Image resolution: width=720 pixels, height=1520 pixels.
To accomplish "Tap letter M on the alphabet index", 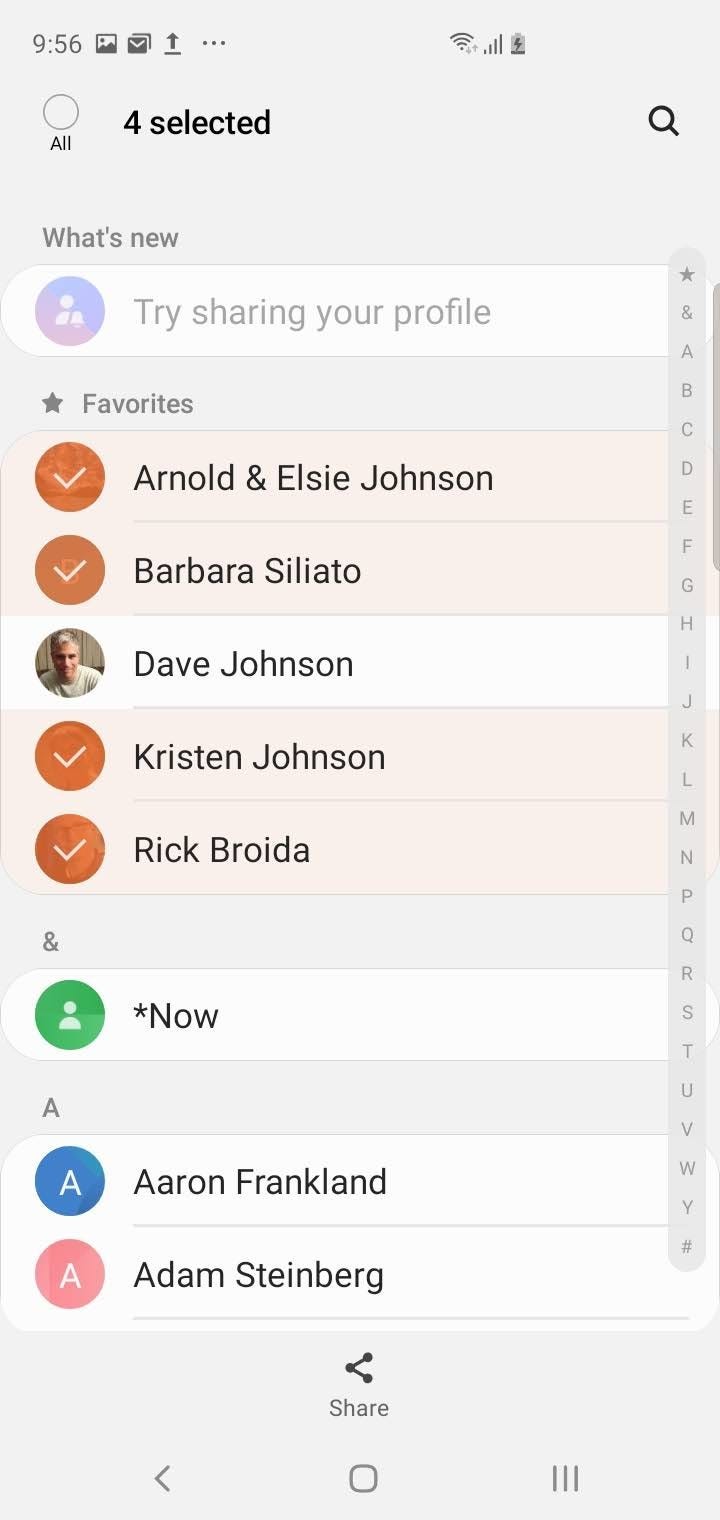I will pyautogui.click(x=686, y=818).
